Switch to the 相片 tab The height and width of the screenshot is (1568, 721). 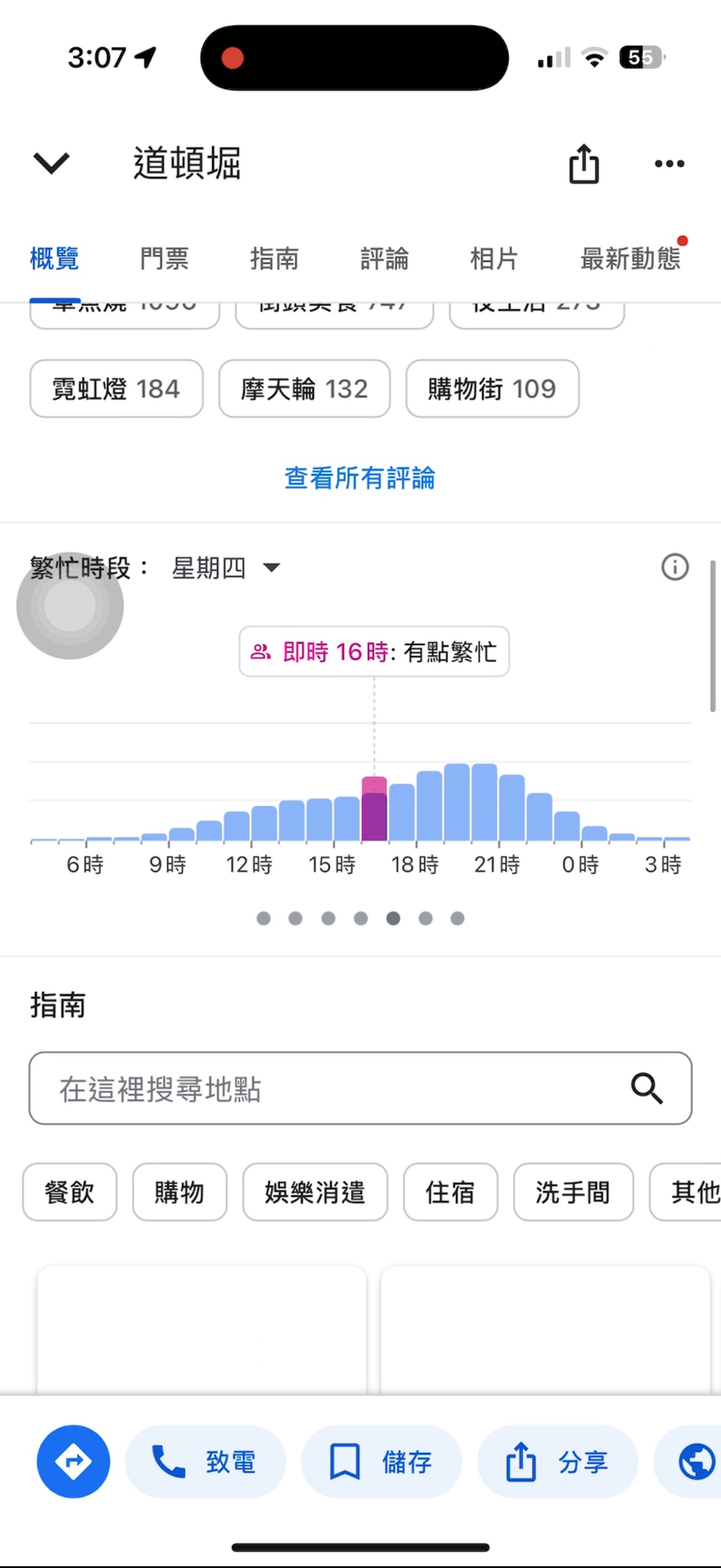coord(493,258)
